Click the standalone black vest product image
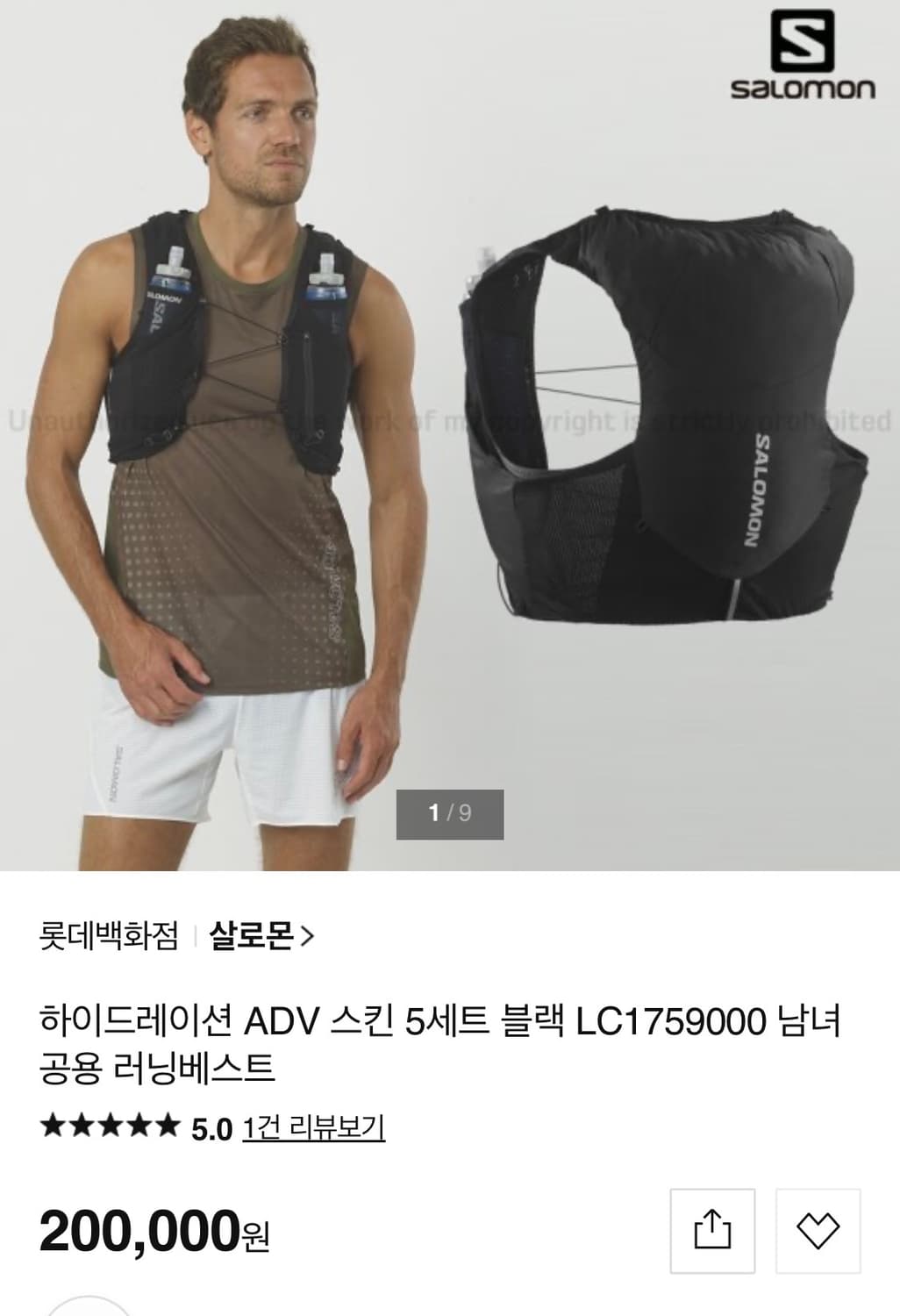900x1316 pixels. coord(662,412)
